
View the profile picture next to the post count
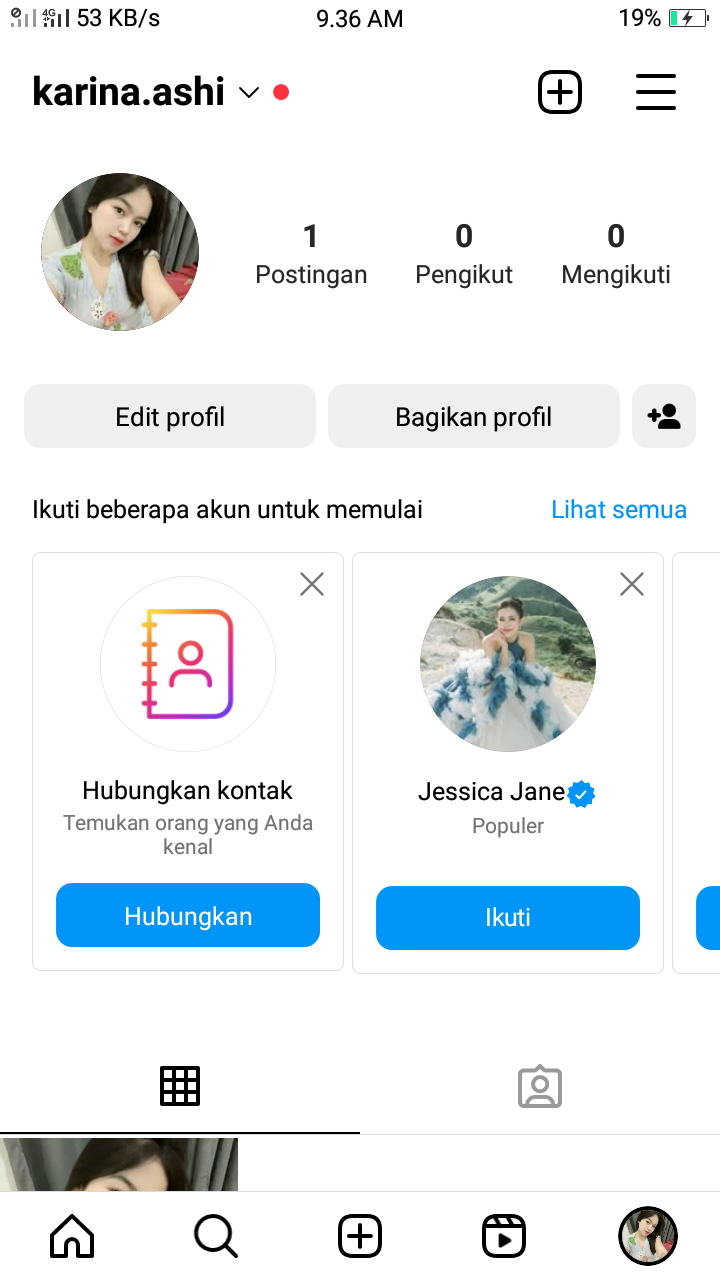coord(120,252)
